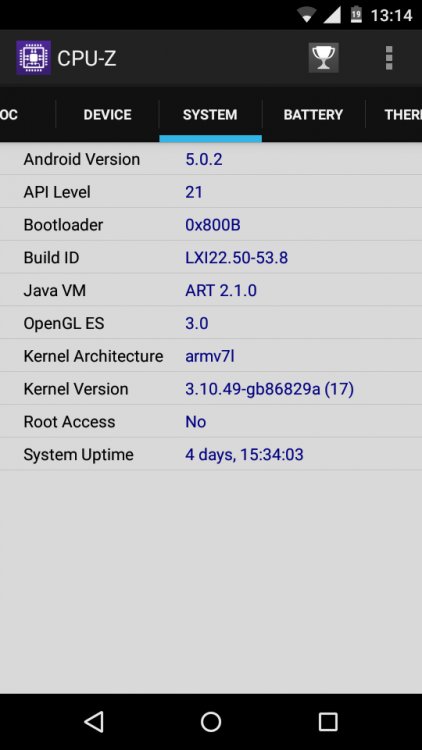Switch to the Device tab
The width and height of the screenshot is (422, 750).
tap(107, 115)
